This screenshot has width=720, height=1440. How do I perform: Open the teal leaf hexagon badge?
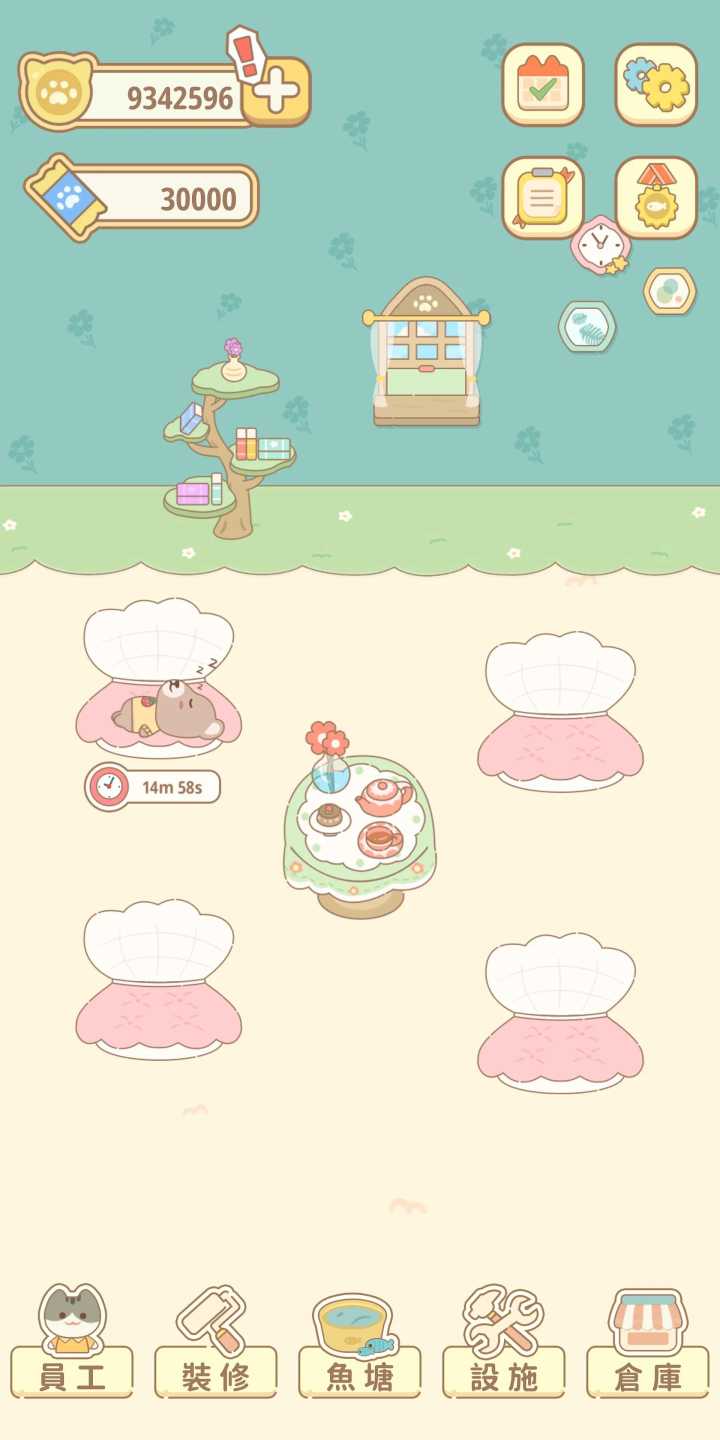click(x=587, y=327)
